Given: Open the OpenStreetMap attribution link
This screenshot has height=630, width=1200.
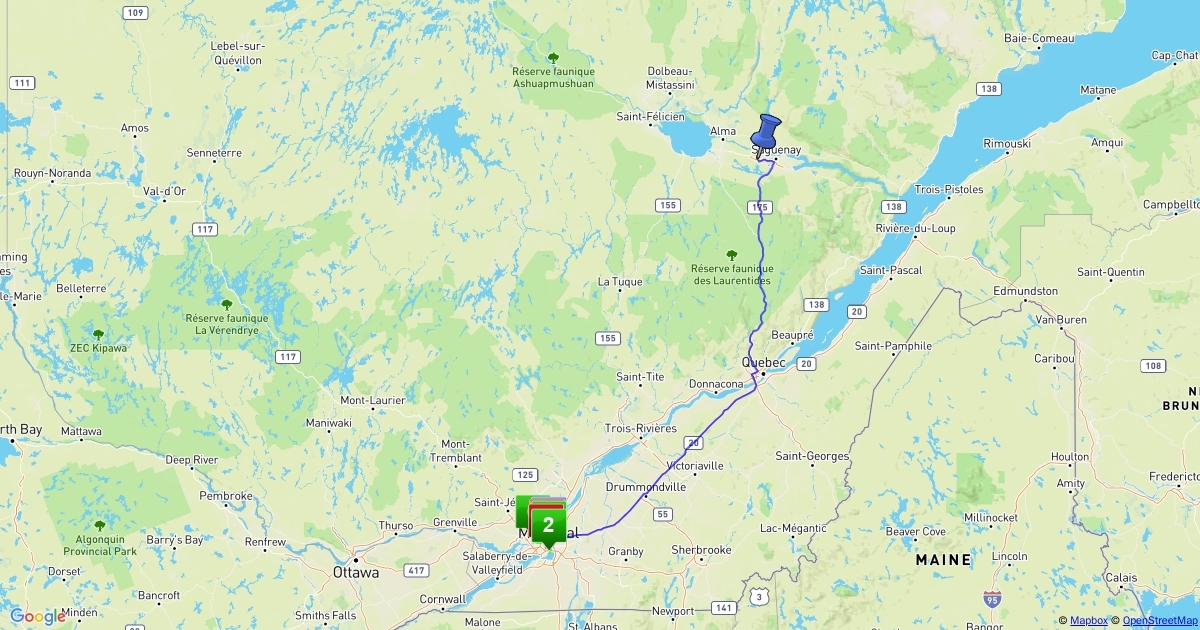Looking at the screenshot, I should (x=1158, y=621).
